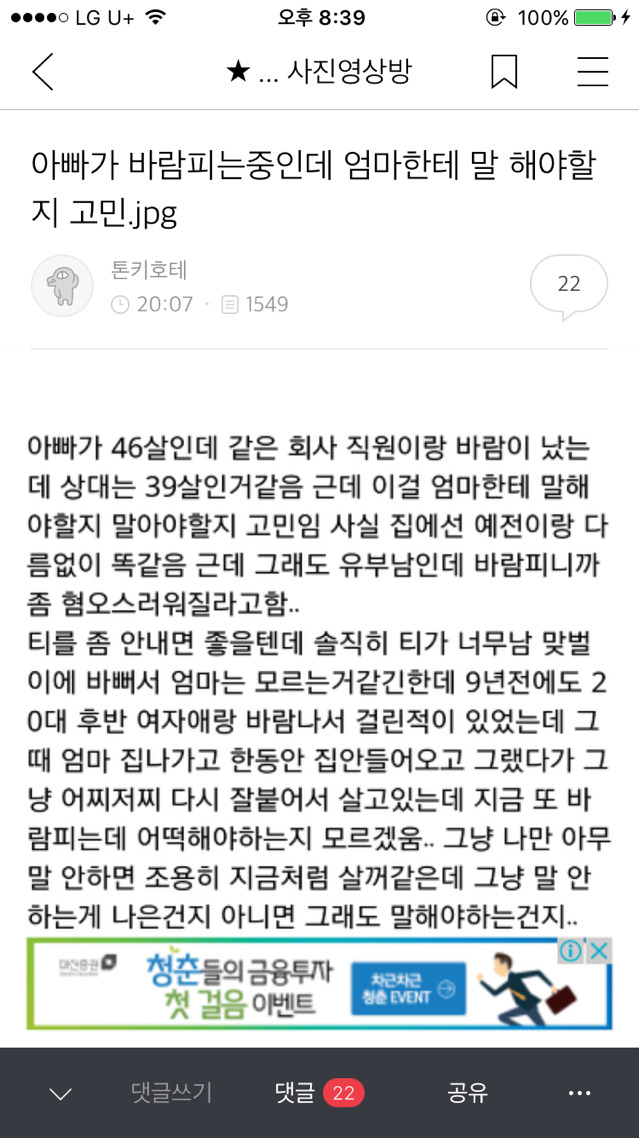
Task: Share the post with 공유
Action: pyautogui.click(x=468, y=1092)
